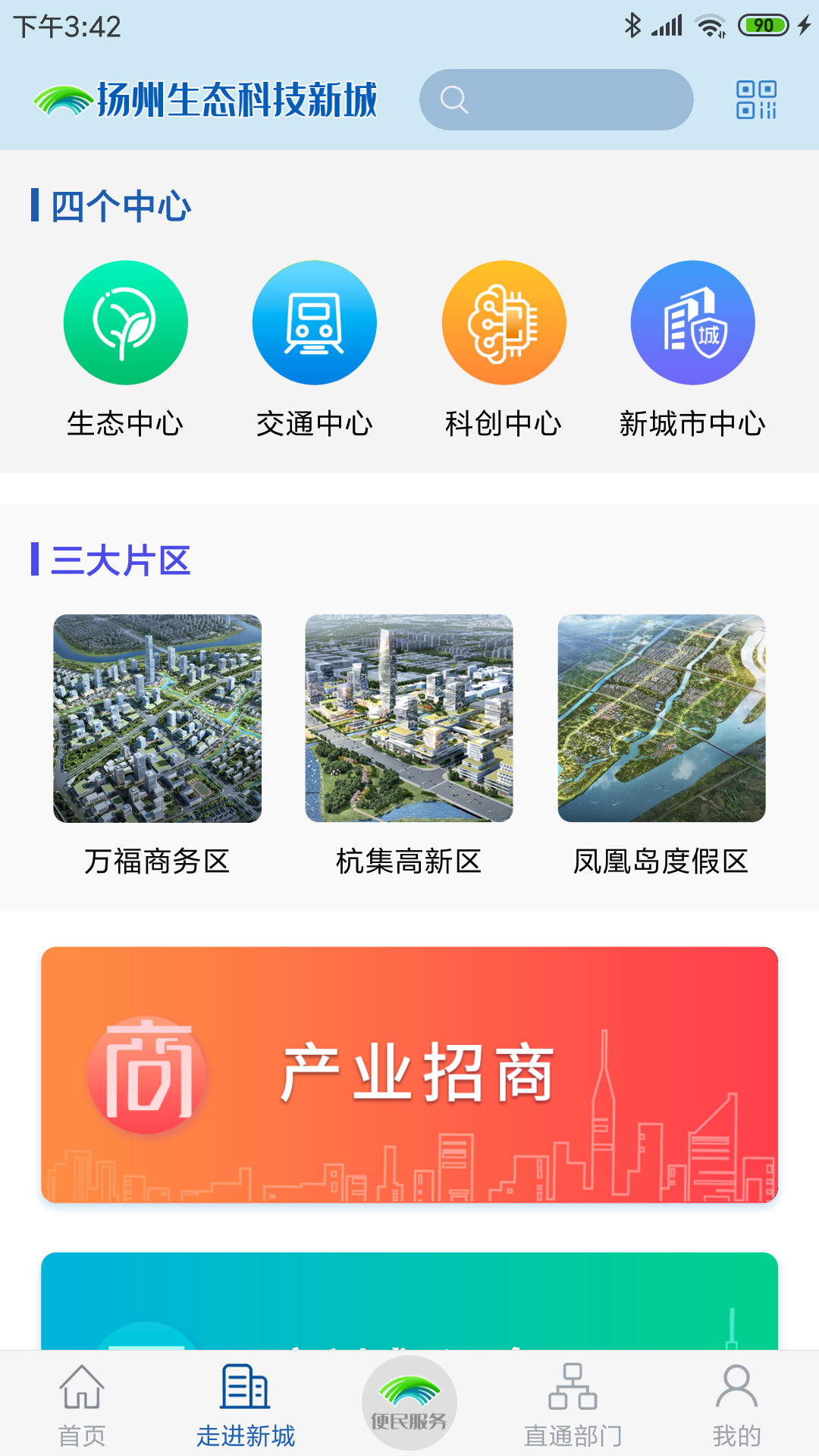View the 凤凰岛度假区 resort card
This screenshot has height=1456, width=819.
point(661,718)
